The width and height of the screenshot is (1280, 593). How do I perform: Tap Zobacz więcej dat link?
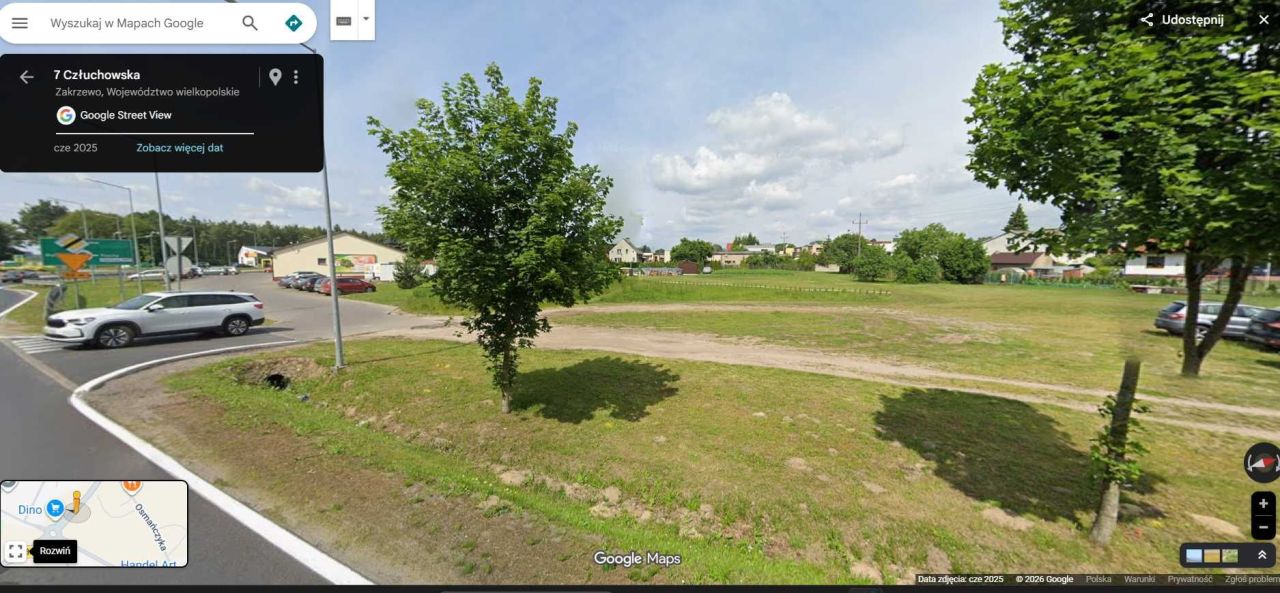179,148
